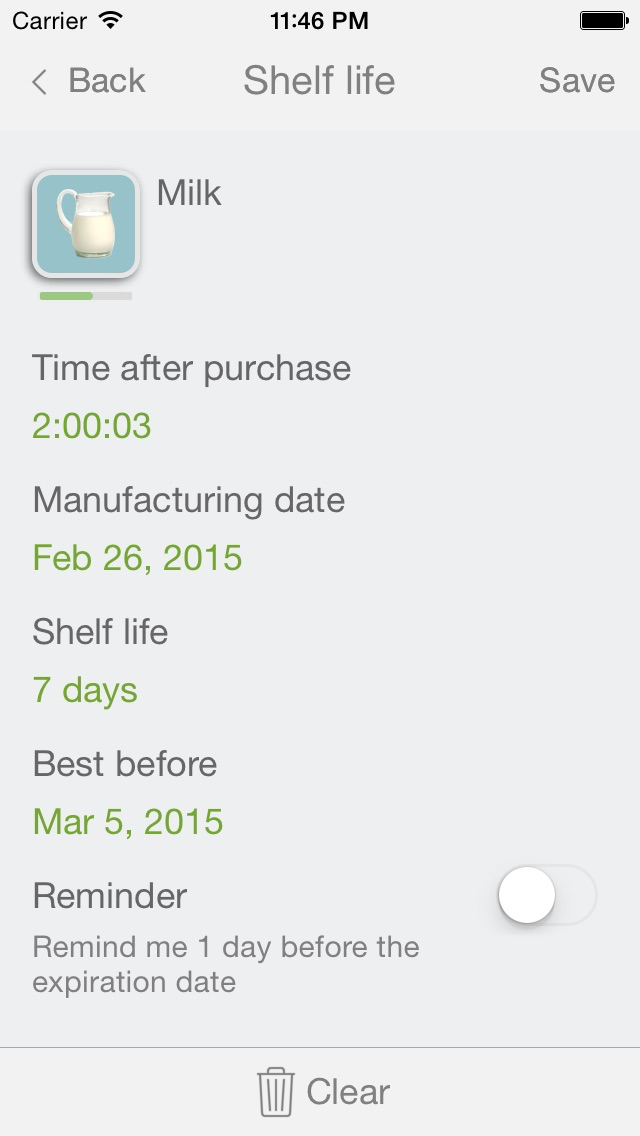Edit the best before date Mar 5, 2015
The image size is (640, 1136).
click(x=128, y=822)
